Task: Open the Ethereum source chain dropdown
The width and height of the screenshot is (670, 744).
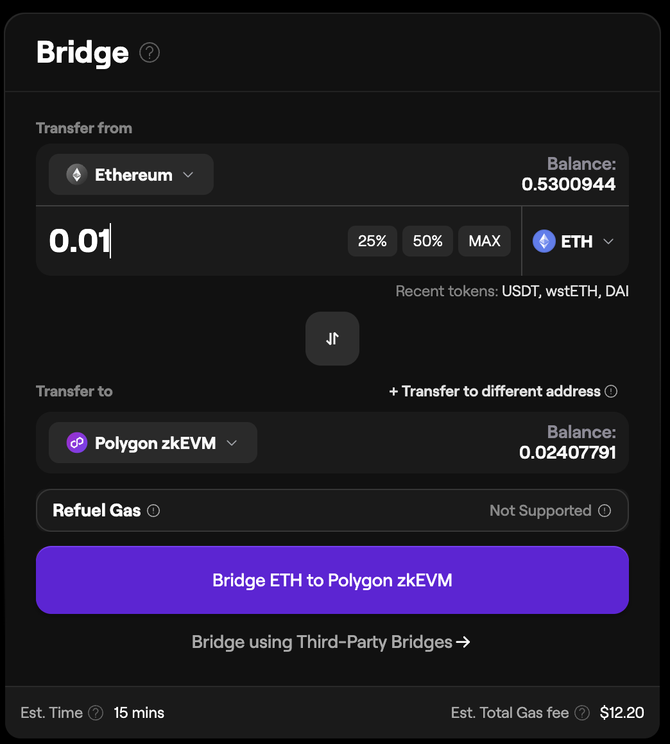Action: tap(131, 175)
